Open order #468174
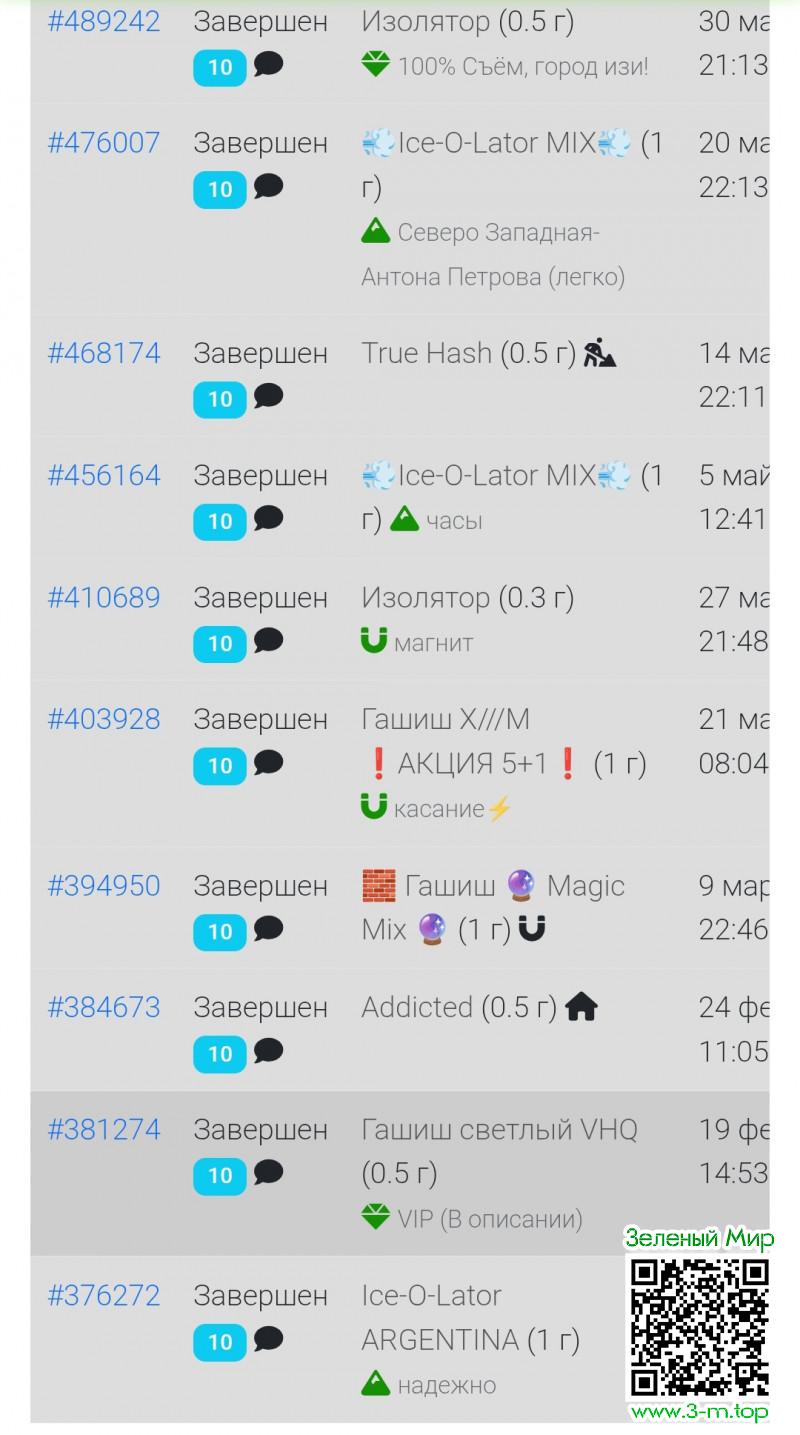800x1435 pixels. 104,353
